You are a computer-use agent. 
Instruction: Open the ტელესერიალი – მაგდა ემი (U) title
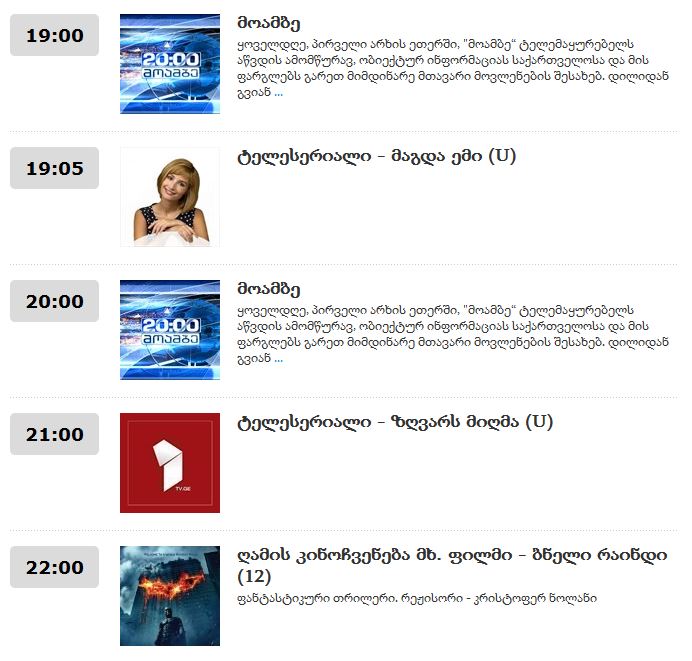pyautogui.click(x=376, y=157)
